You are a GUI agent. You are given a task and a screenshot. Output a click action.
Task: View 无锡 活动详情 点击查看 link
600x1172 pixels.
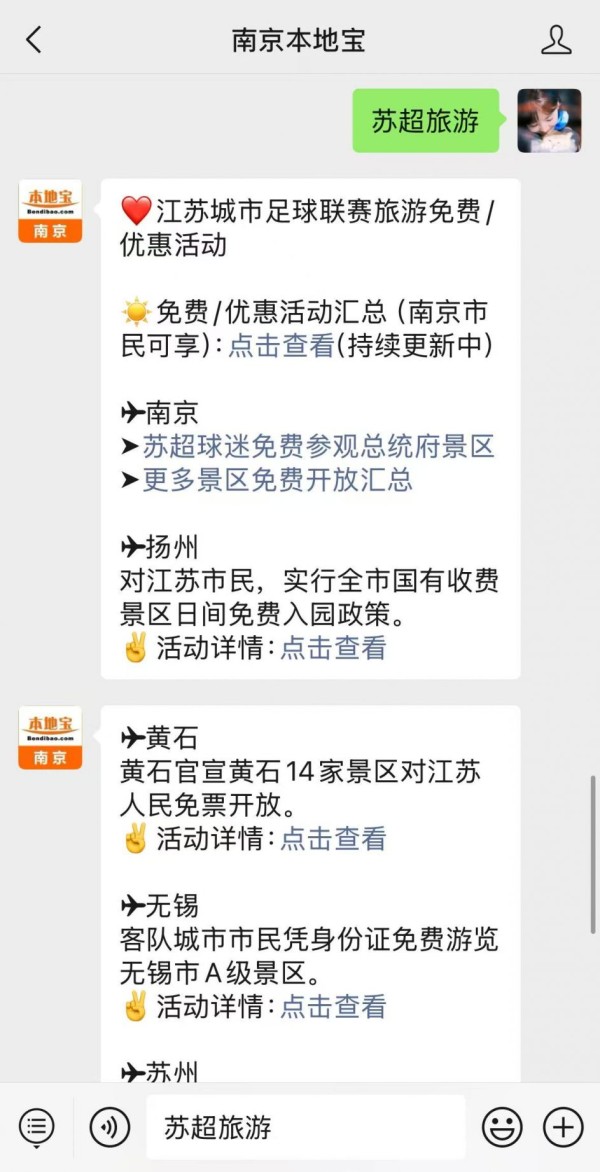[x=332, y=1007]
